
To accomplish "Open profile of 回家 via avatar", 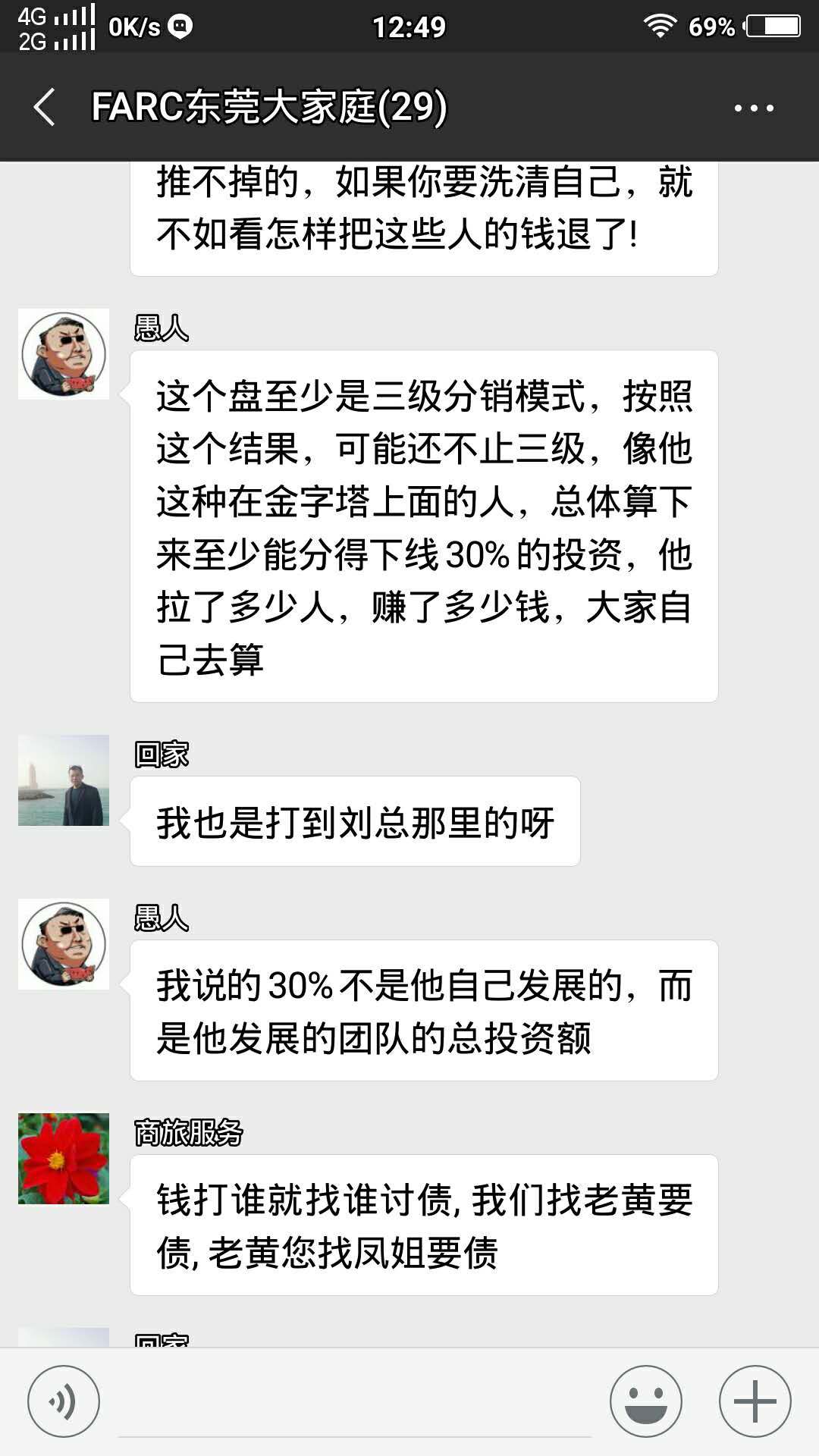I will [64, 780].
